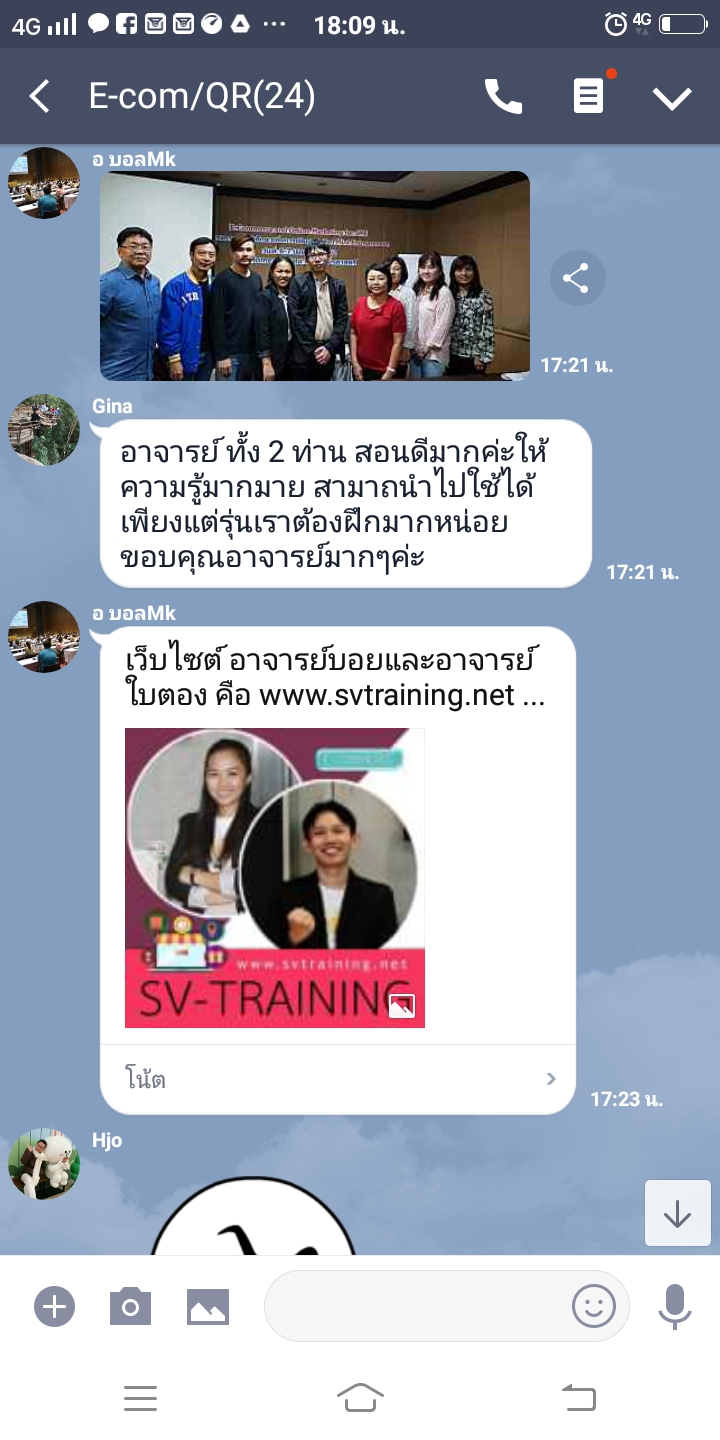
Task: Tap the message text field
Action: tap(415, 1306)
